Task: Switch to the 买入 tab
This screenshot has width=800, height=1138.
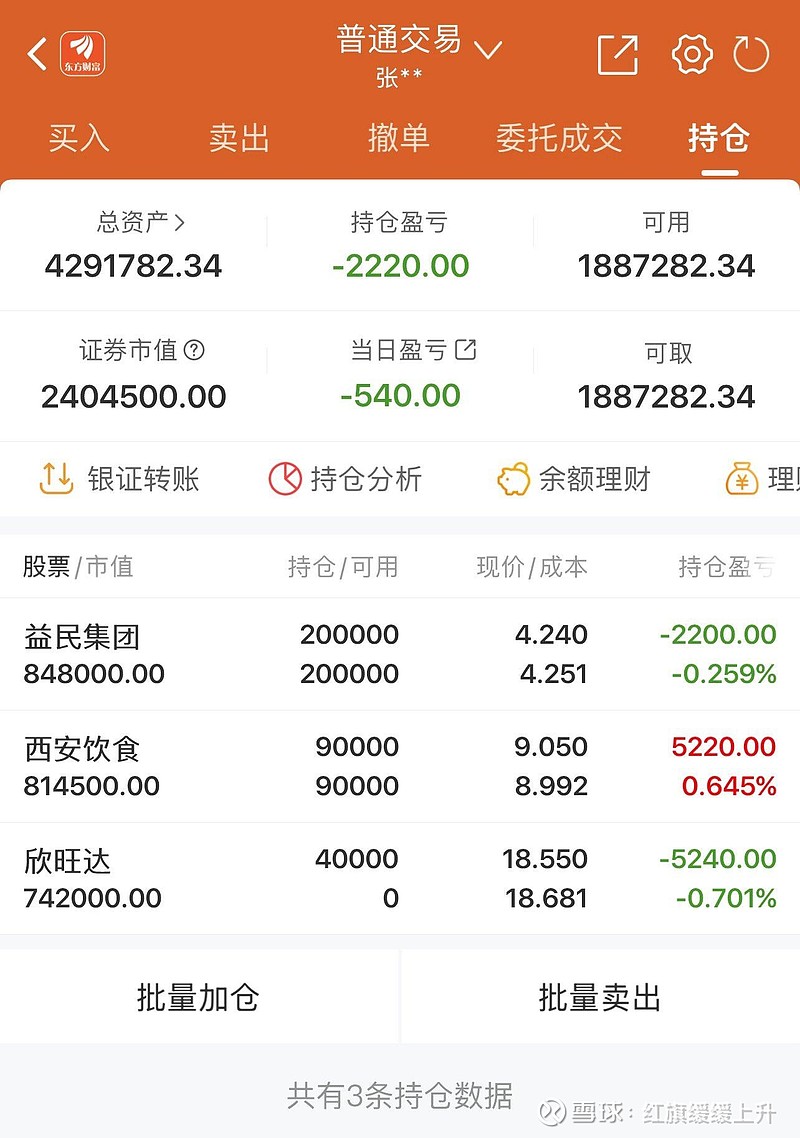Action: click(79, 138)
